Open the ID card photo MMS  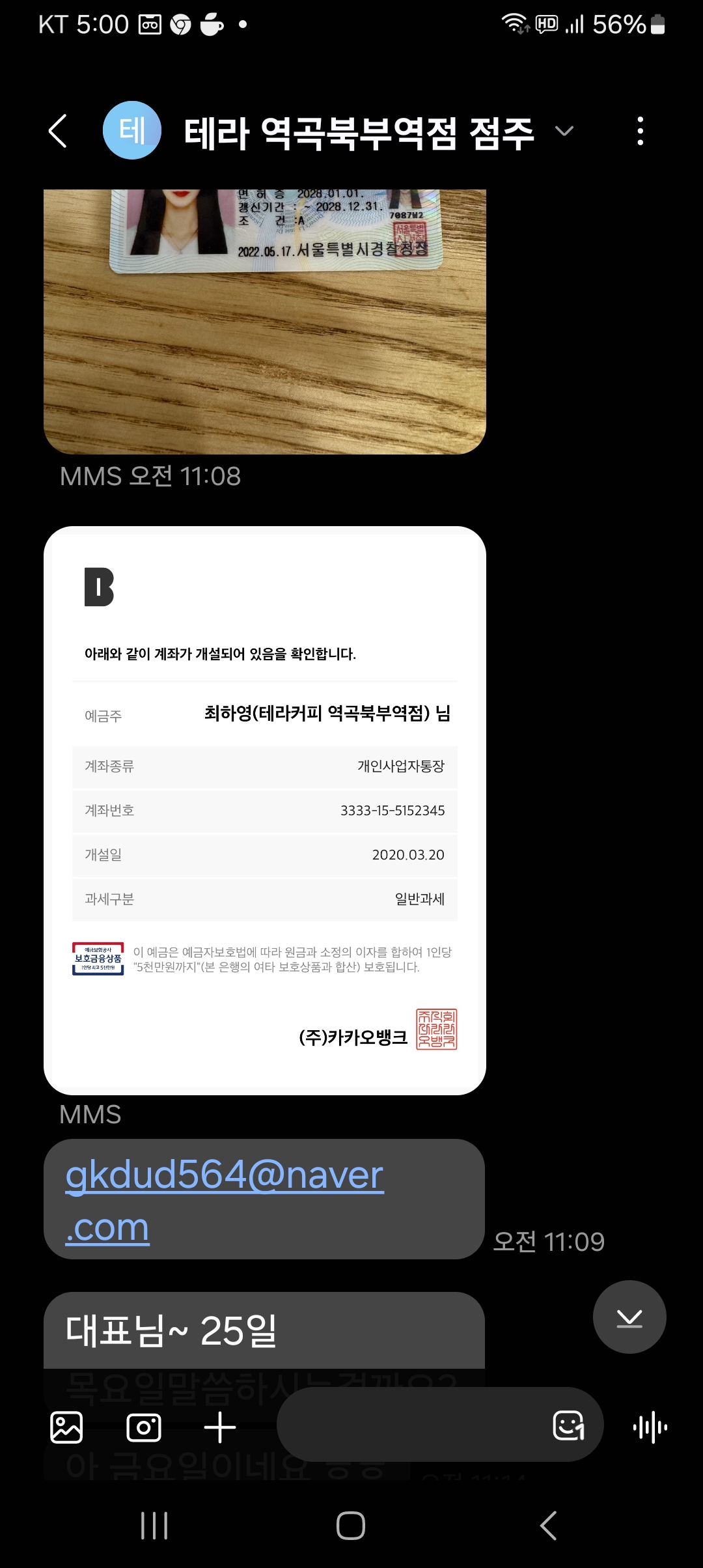click(x=265, y=322)
